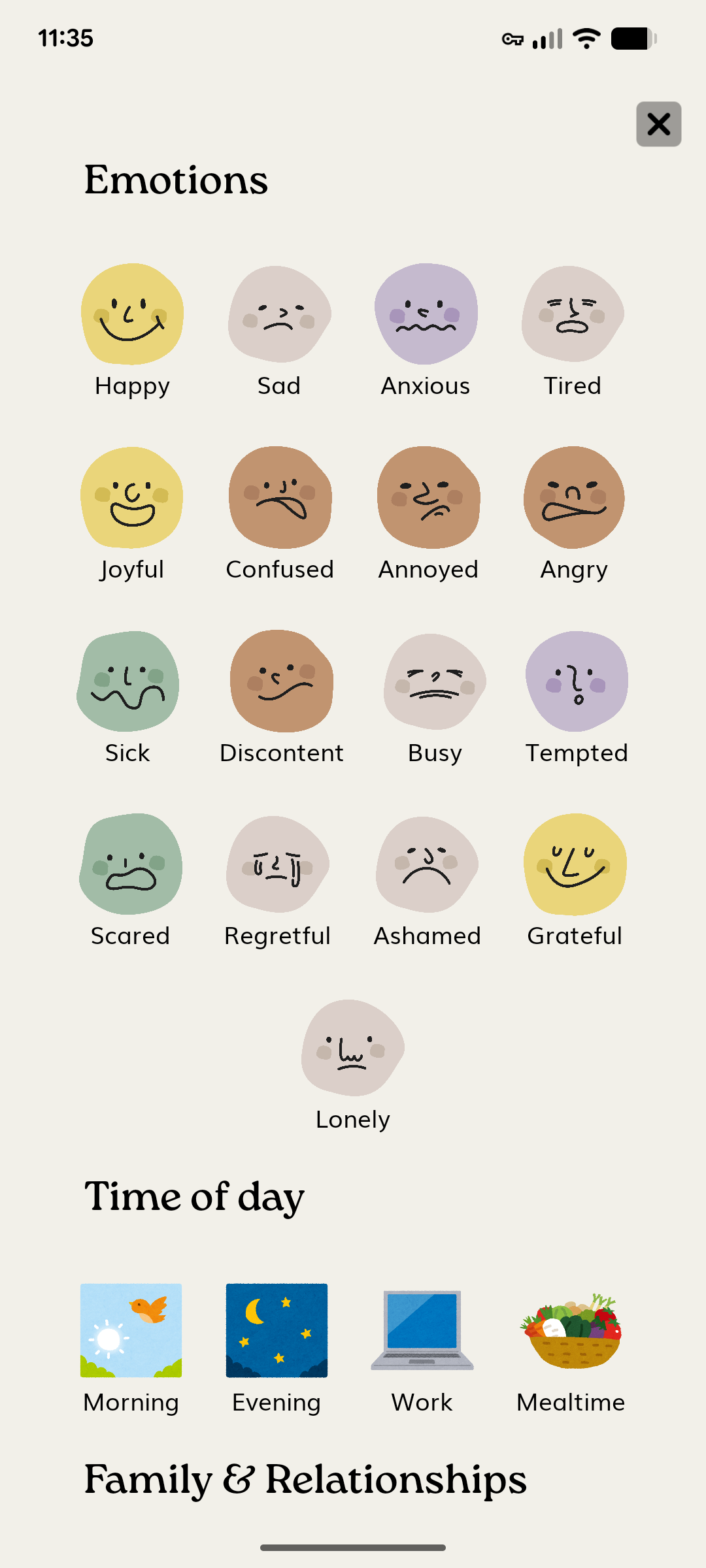Pick the Anxious emotion
Image resolution: width=706 pixels, height=1568 pixels.
click(426, 314)
